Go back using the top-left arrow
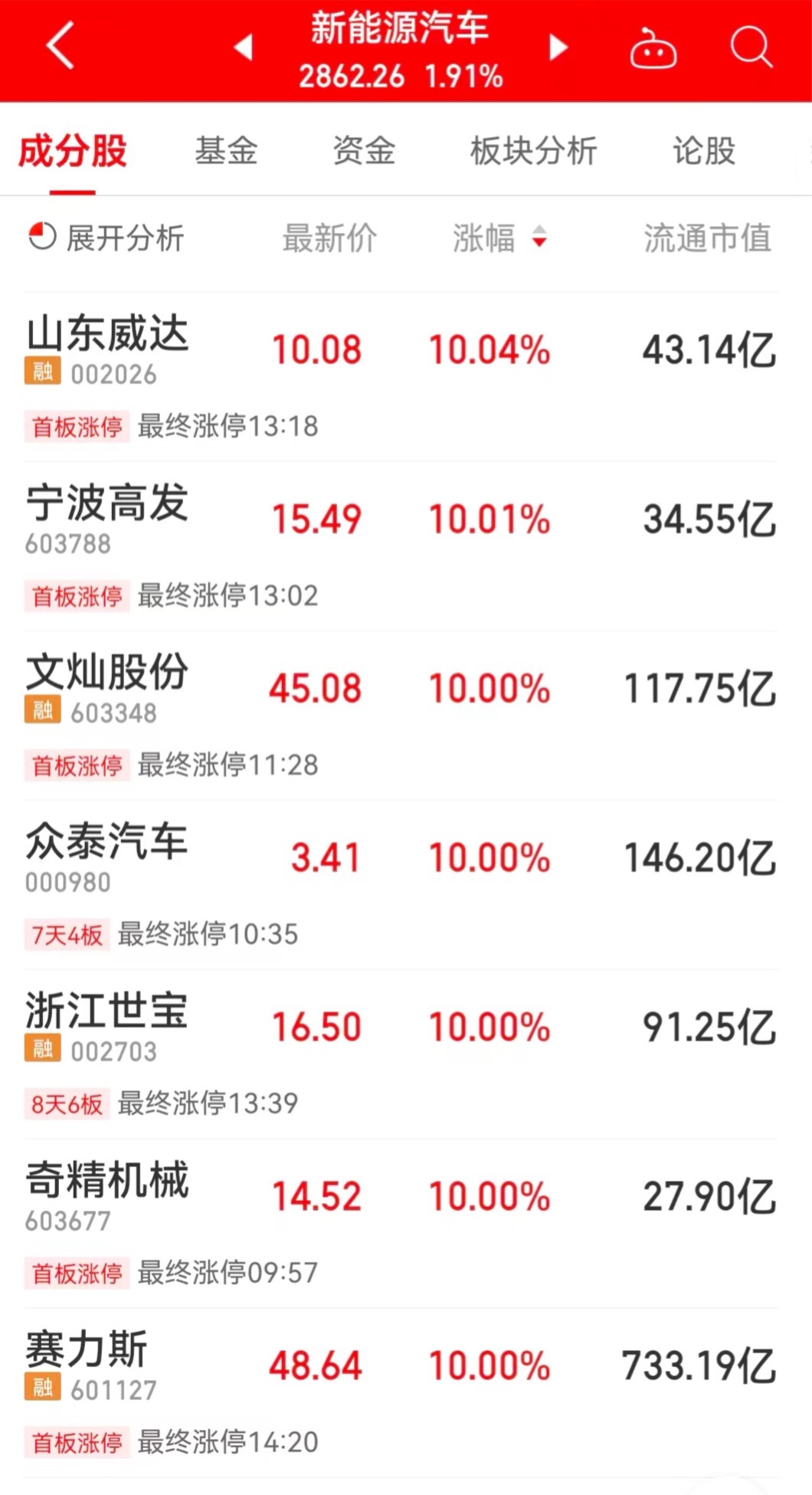This screenshot has height=1495, width=812. (60, 46)
